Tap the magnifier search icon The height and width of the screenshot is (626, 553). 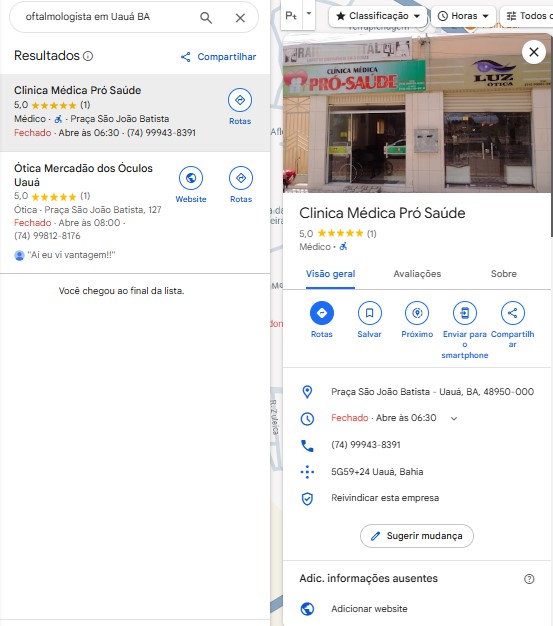[206, 18]
